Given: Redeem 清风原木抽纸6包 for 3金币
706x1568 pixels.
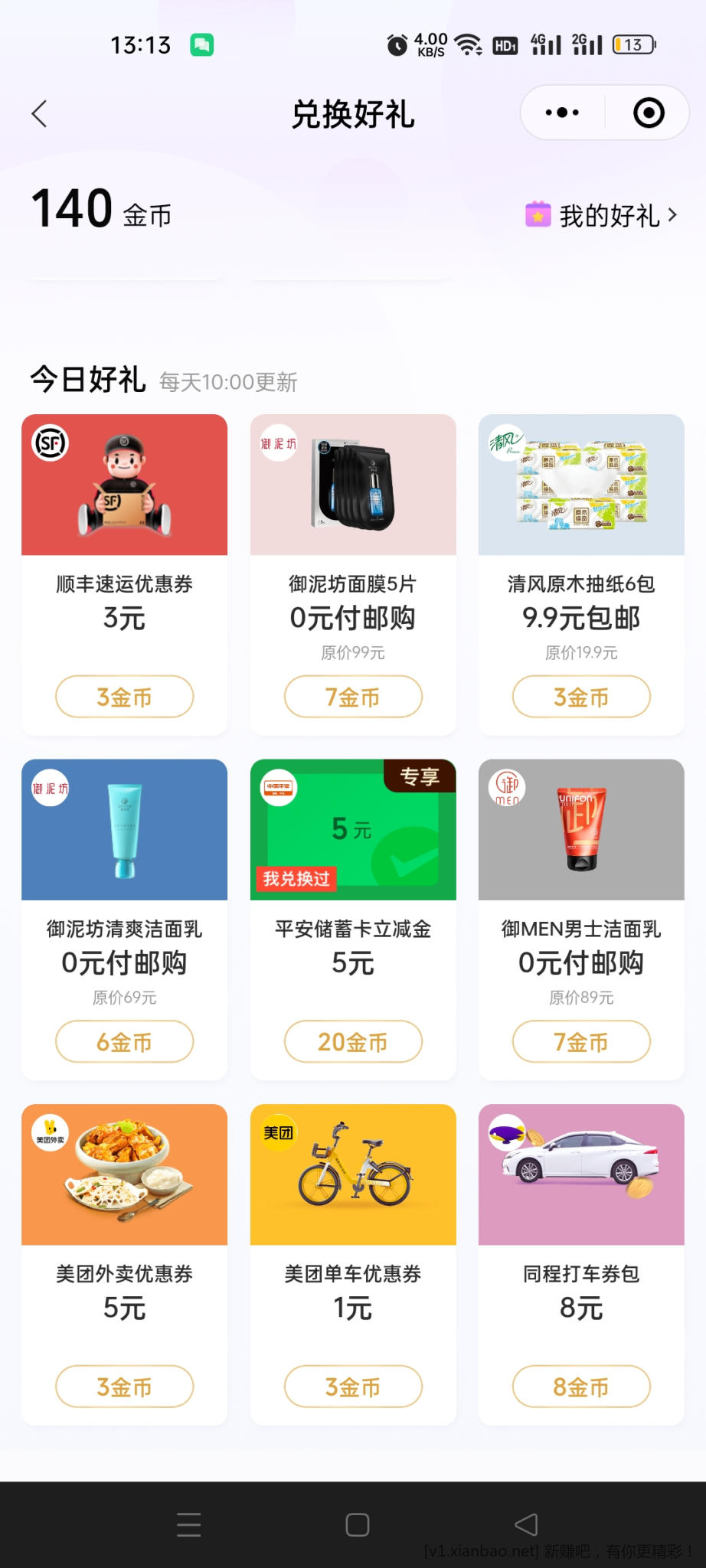Looking at the screenshot, I should 581,697.
